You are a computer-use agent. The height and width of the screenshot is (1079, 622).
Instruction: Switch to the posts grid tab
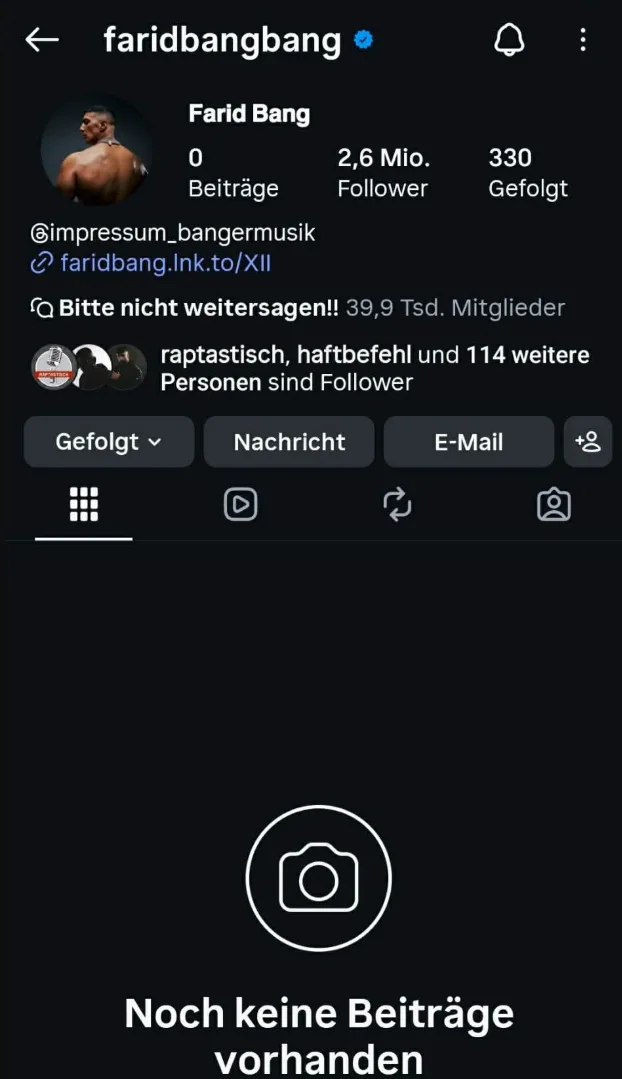(x=84, y=505)
